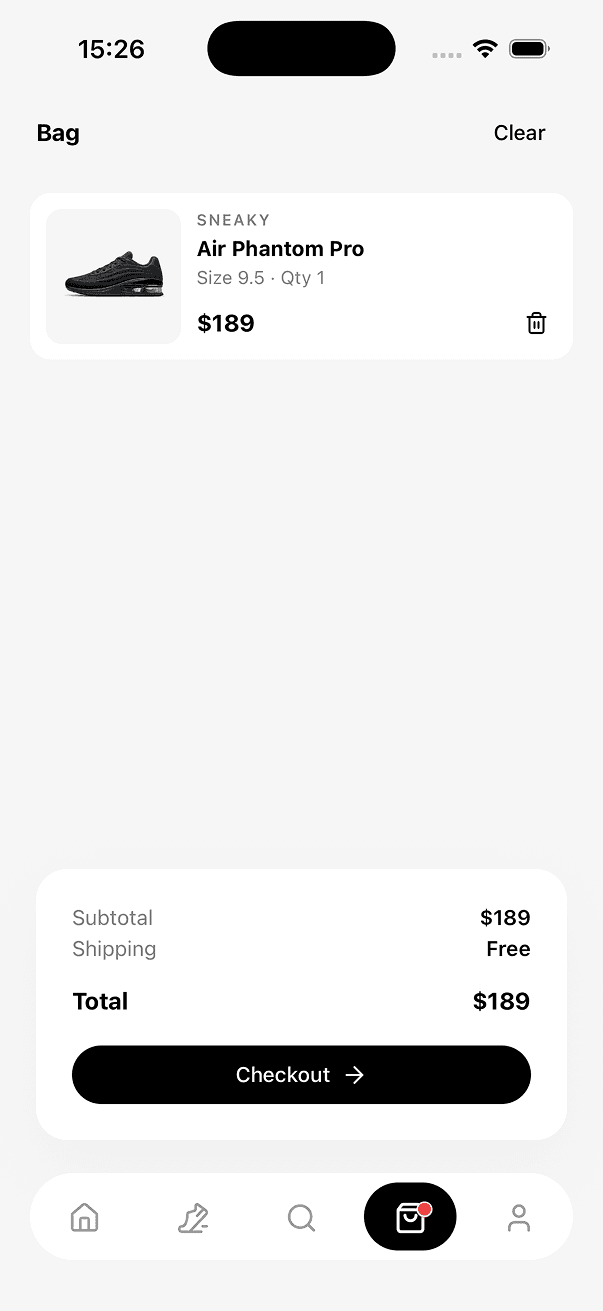Clear all items from the bag

click(x=519, y=133)
